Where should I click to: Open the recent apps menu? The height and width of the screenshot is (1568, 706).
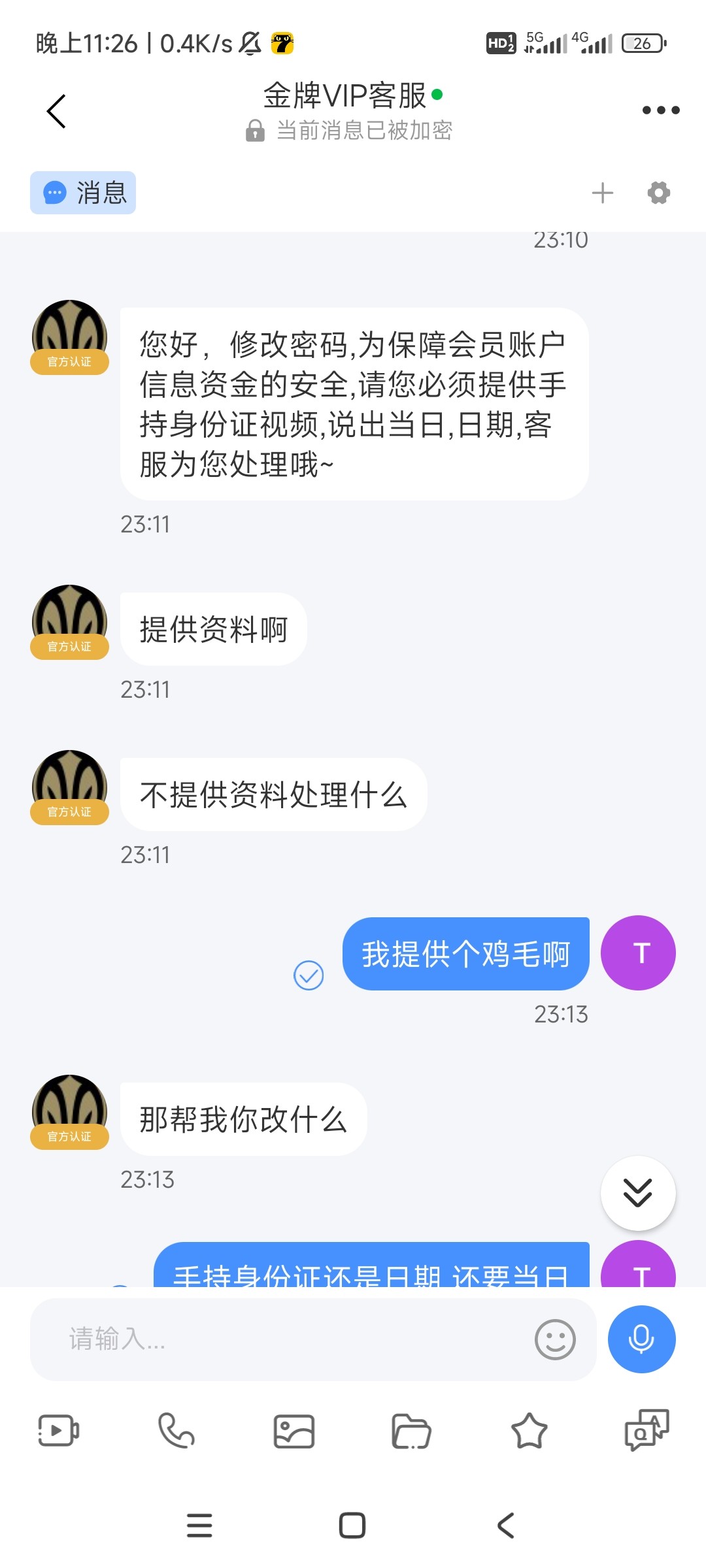point(199,1526)
